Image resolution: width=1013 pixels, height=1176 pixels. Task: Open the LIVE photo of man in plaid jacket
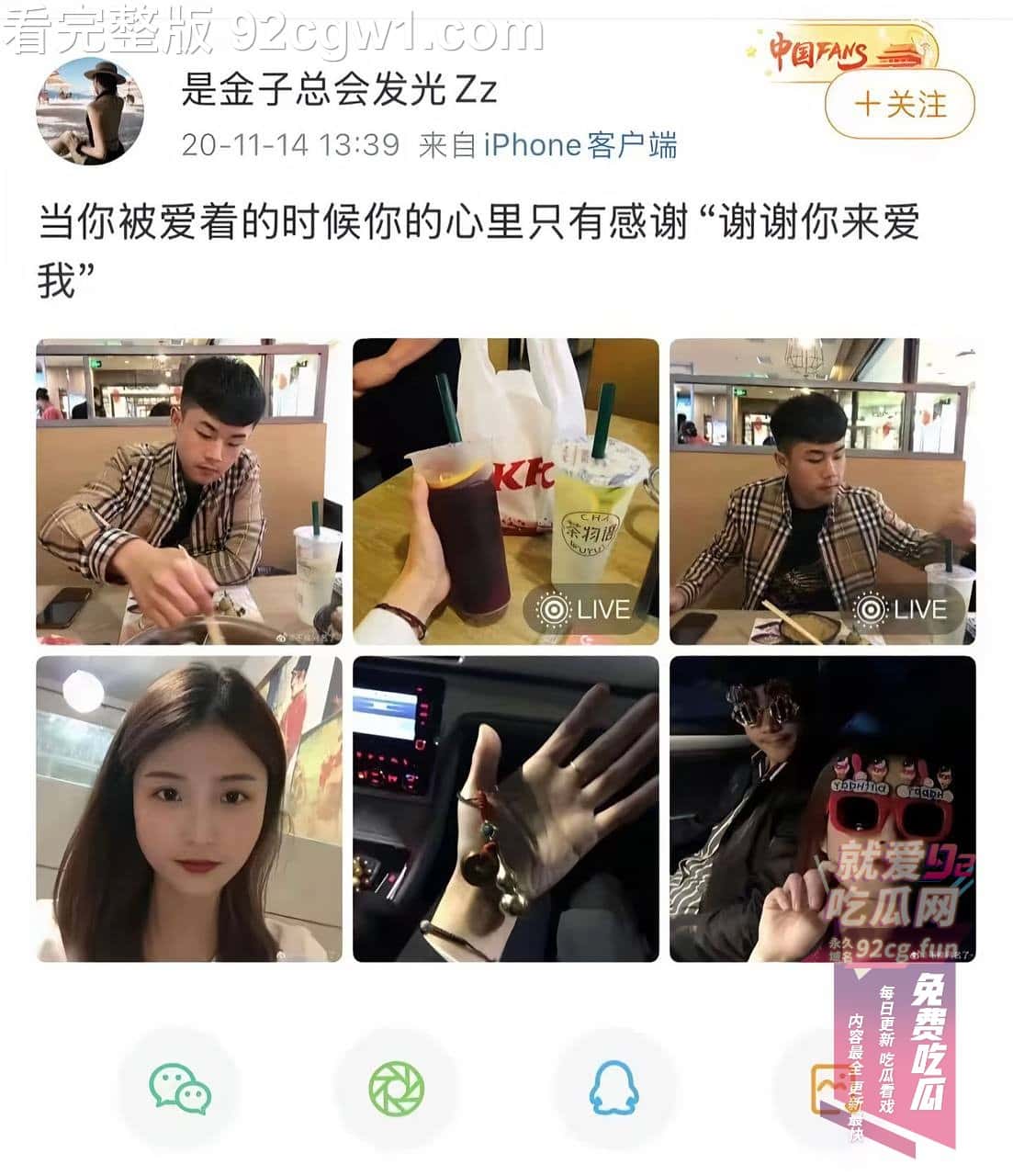tap(822, 492)
